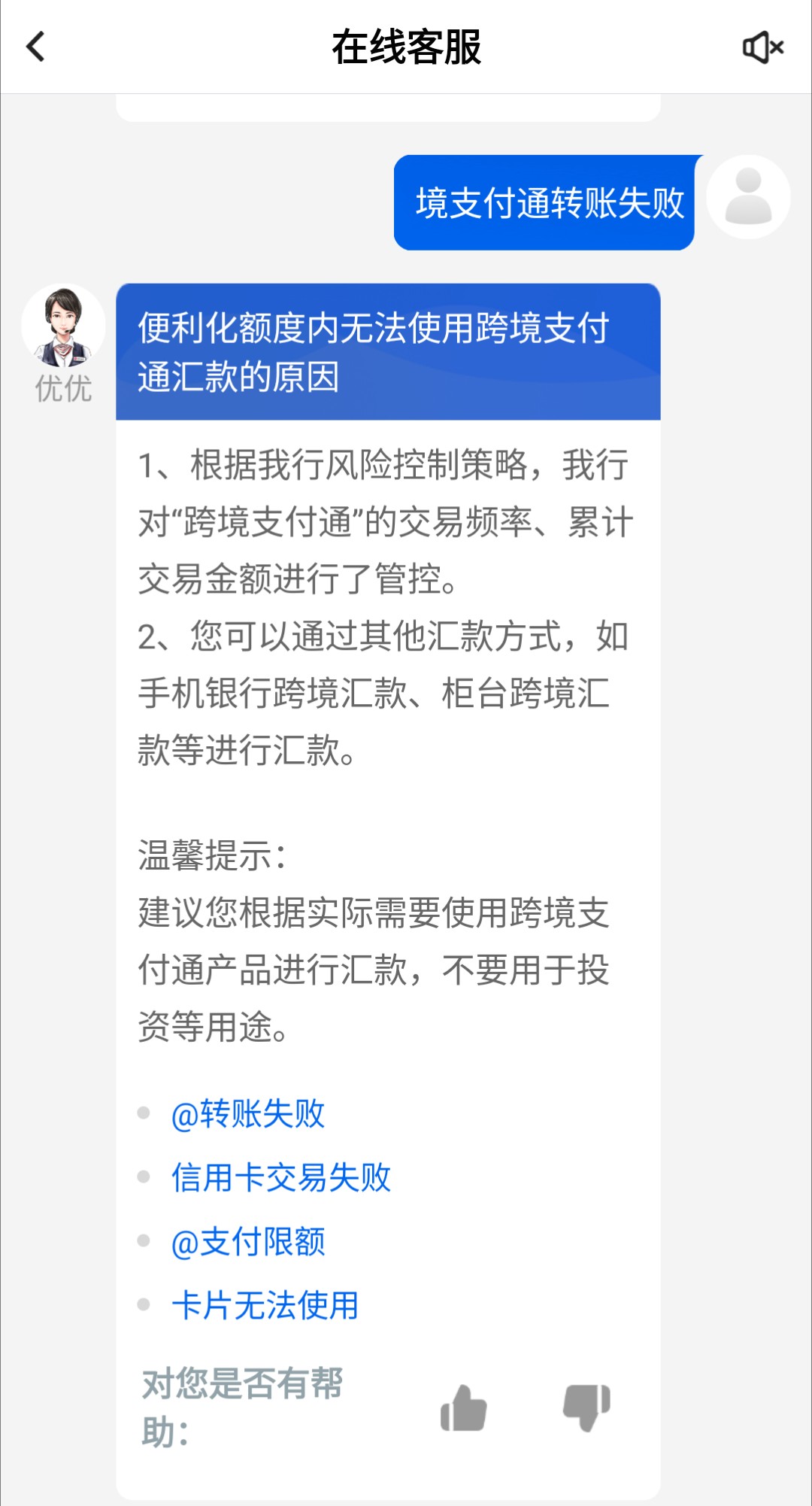812x1506 pixels.
Task: Open the 卡片无法使用 link
Action: tap(265, 1306)
